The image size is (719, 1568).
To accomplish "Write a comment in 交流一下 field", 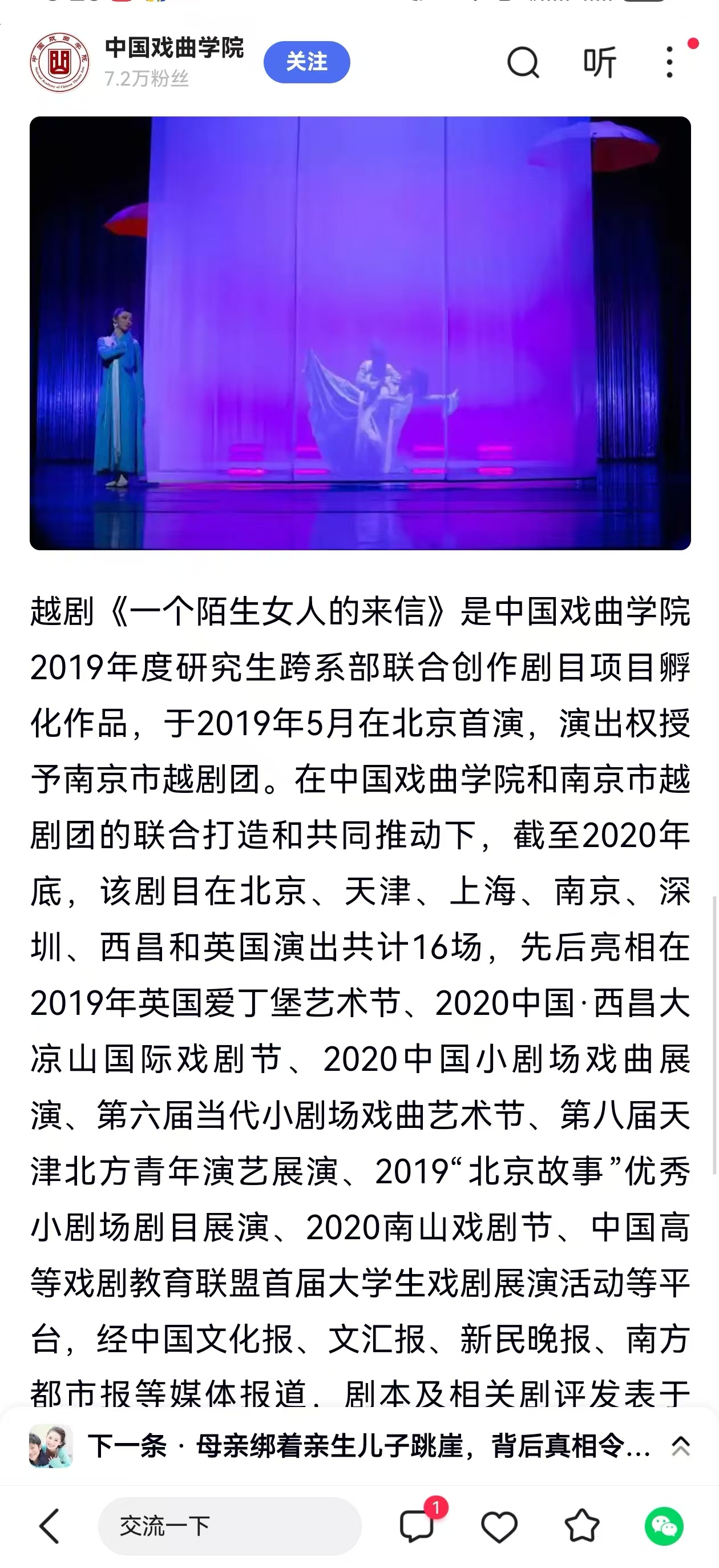I will tap(229, 1525).
